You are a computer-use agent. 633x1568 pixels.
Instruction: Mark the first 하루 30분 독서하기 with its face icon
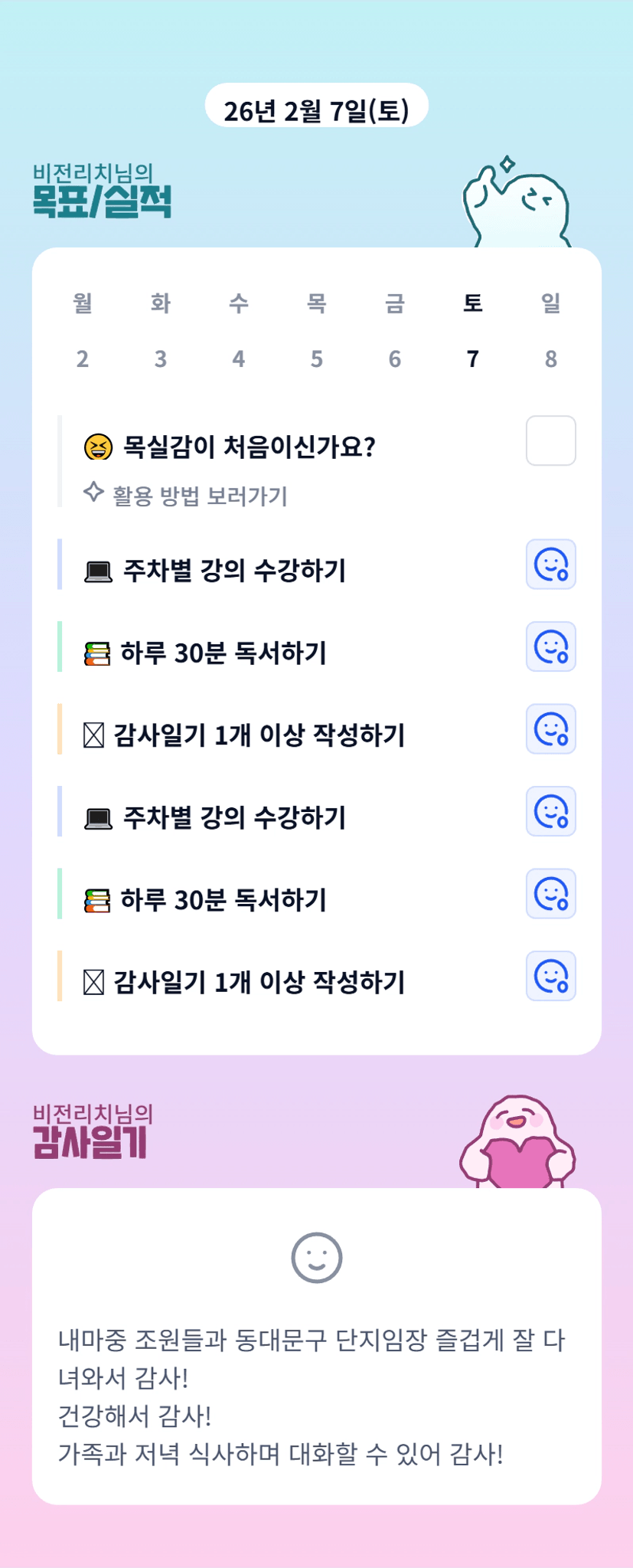point(551,647)
